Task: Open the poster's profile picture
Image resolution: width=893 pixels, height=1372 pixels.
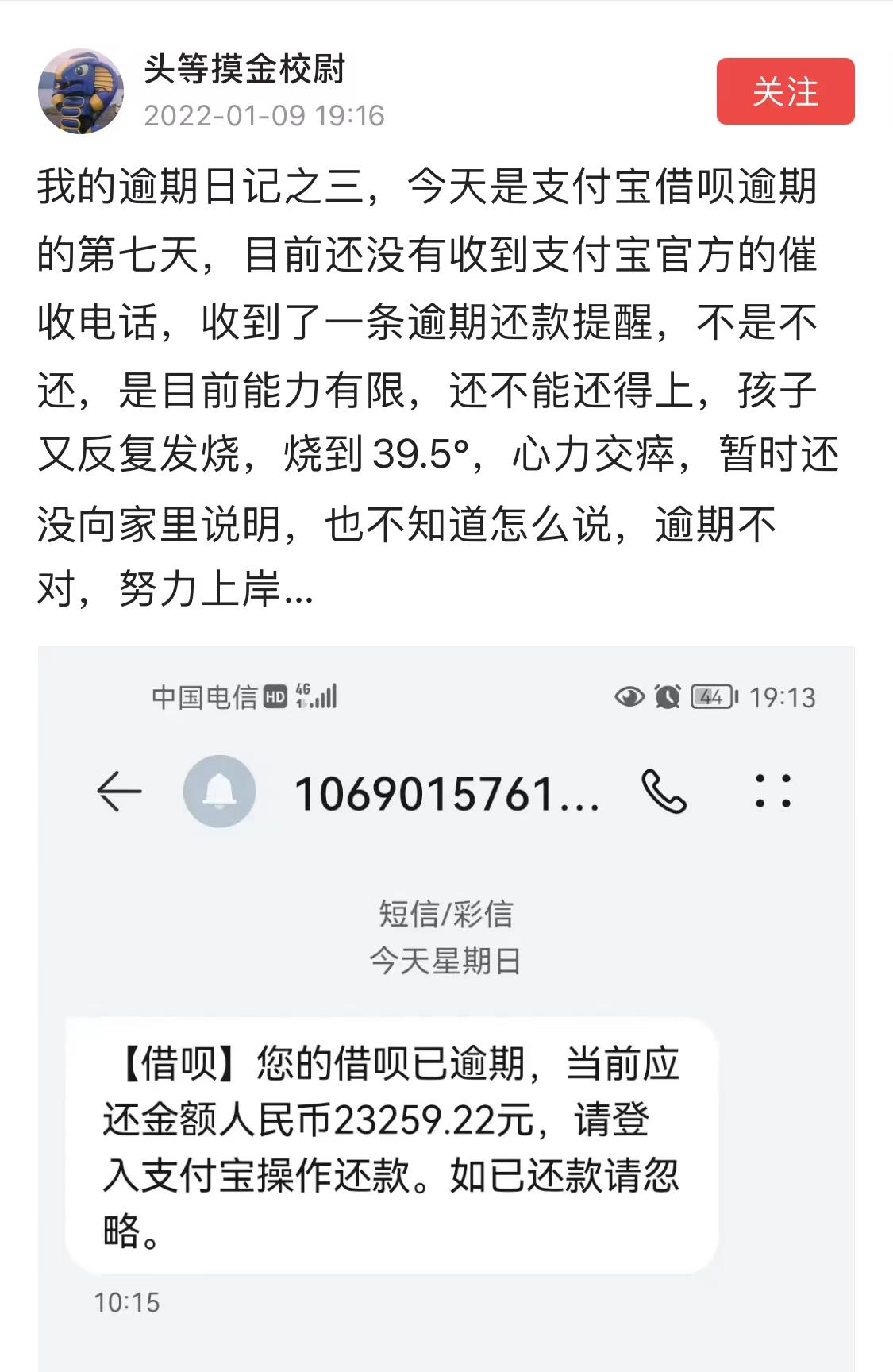Action: (x=81, y=91)
